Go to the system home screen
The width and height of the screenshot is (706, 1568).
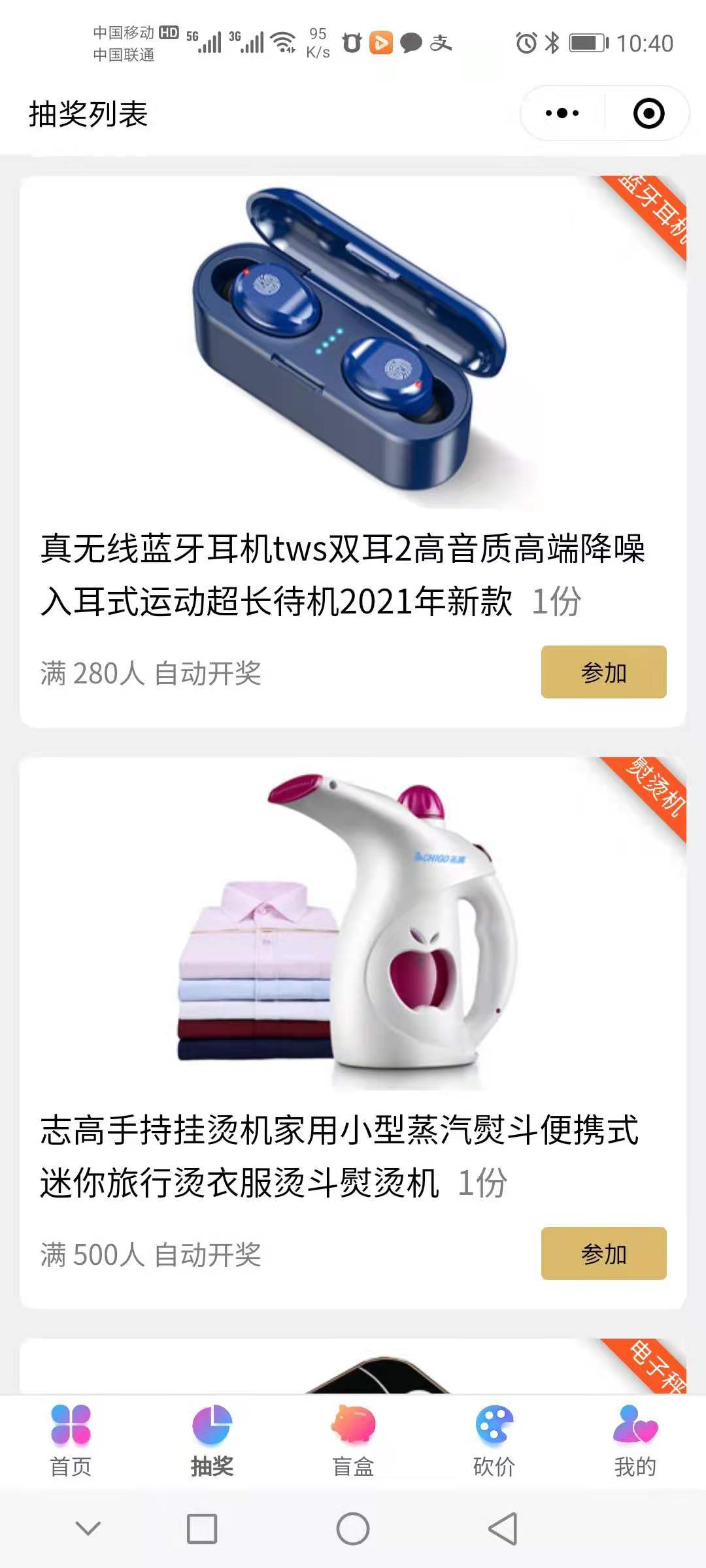353,1529
